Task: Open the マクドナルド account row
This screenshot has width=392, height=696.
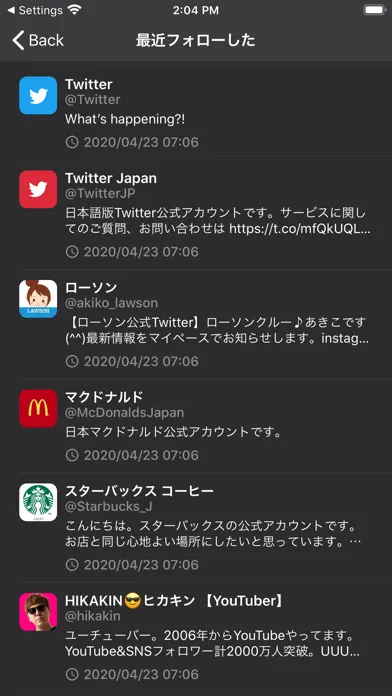Action: coord(196,426)
